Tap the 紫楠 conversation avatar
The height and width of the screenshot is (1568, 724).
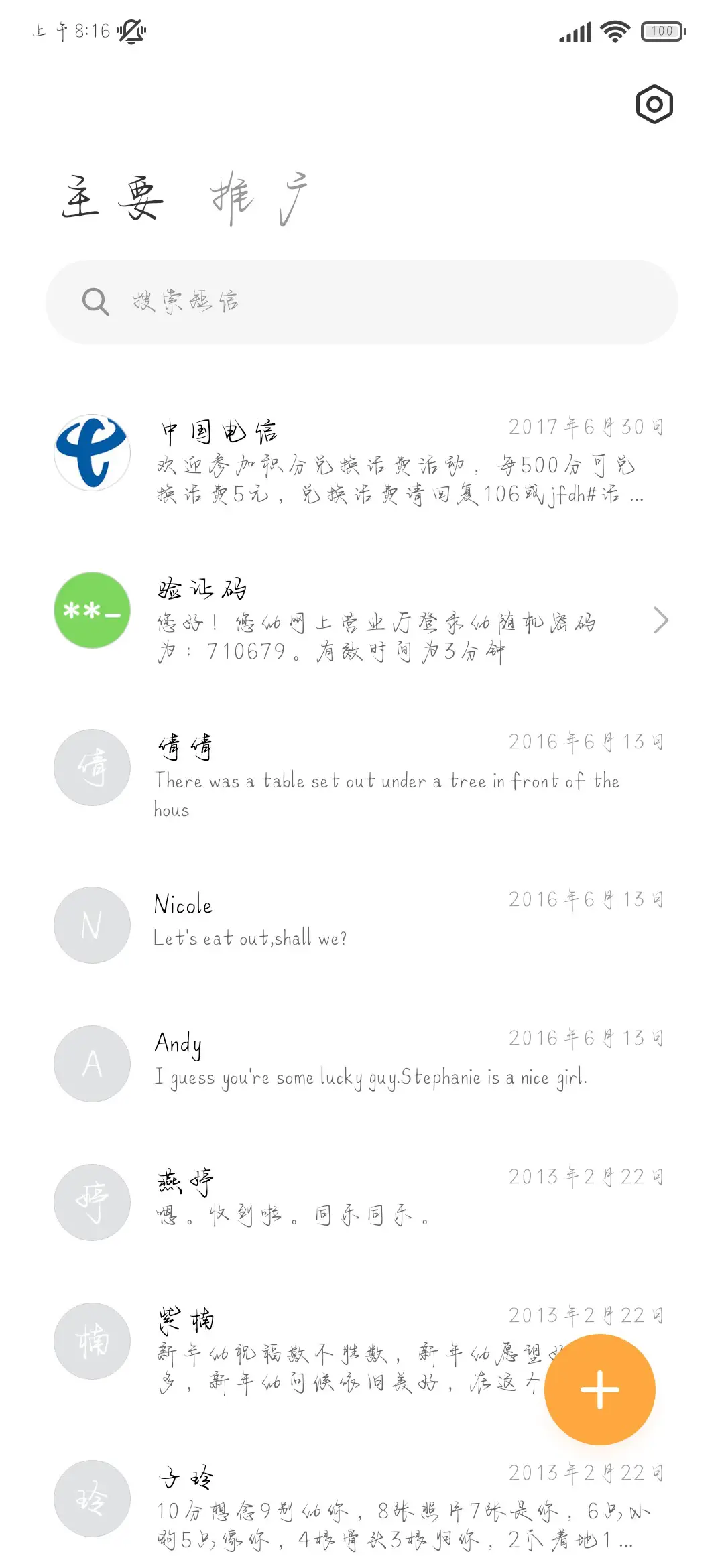(92, 1341)
